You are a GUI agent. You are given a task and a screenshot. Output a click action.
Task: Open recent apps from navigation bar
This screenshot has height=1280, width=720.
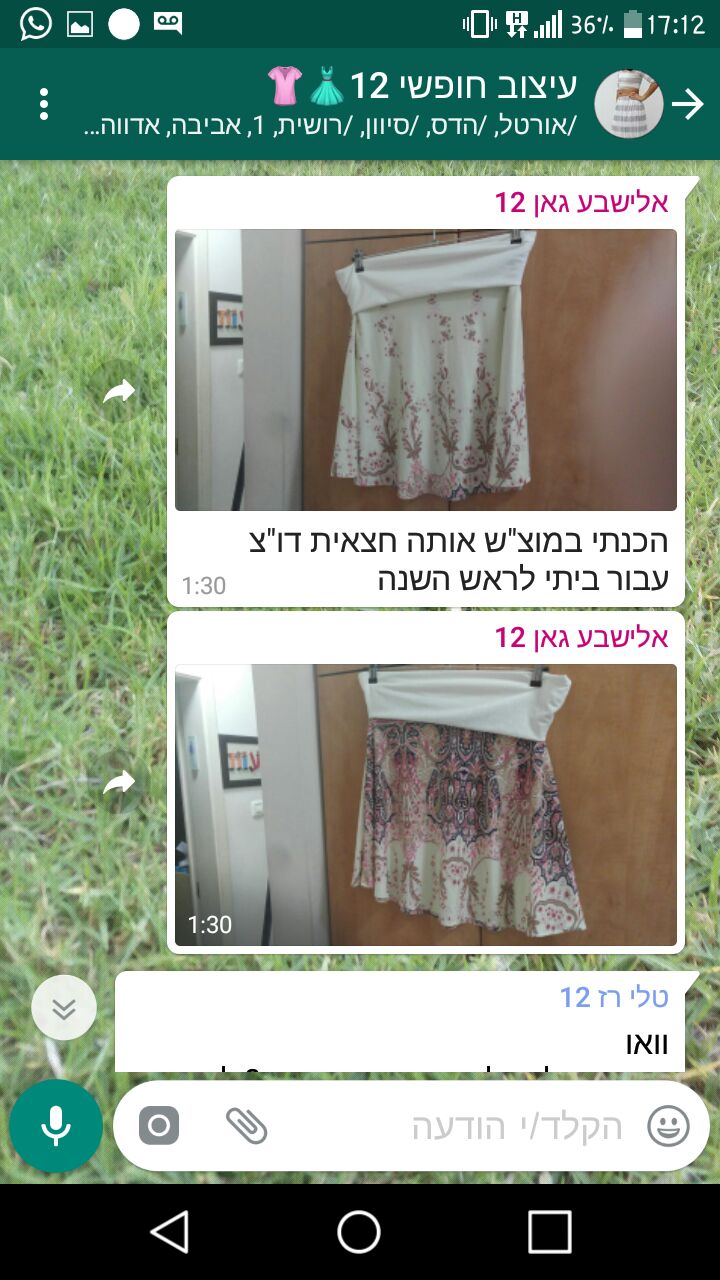pos(549,1232)
